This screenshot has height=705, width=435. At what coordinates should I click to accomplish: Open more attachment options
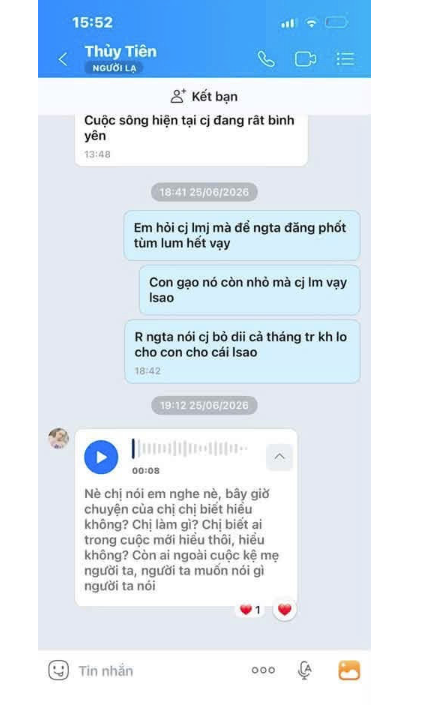[263, 670]
